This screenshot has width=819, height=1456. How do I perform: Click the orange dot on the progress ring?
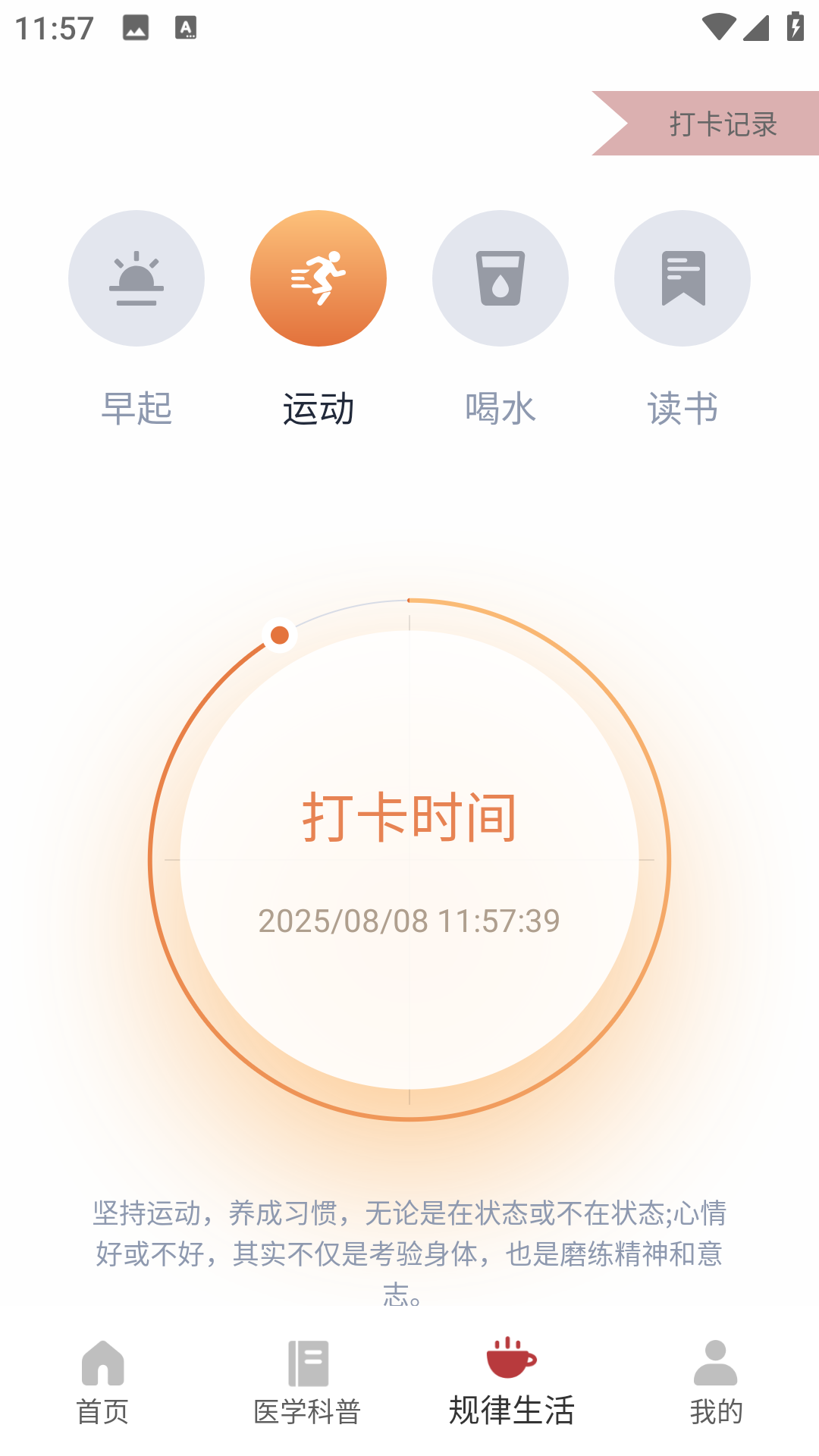(x=280, y=635)
